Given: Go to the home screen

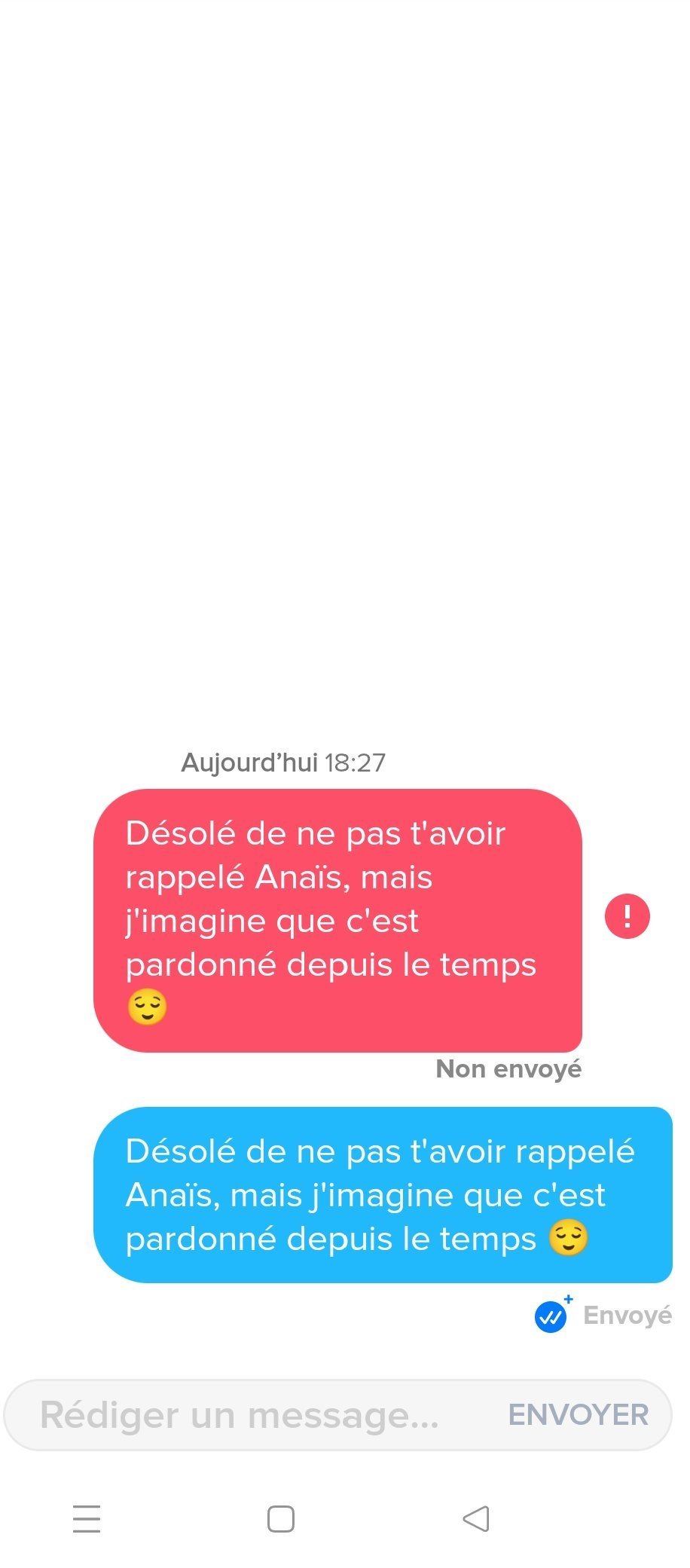Looking at the screenshot, I should [x=281, y=1518].
